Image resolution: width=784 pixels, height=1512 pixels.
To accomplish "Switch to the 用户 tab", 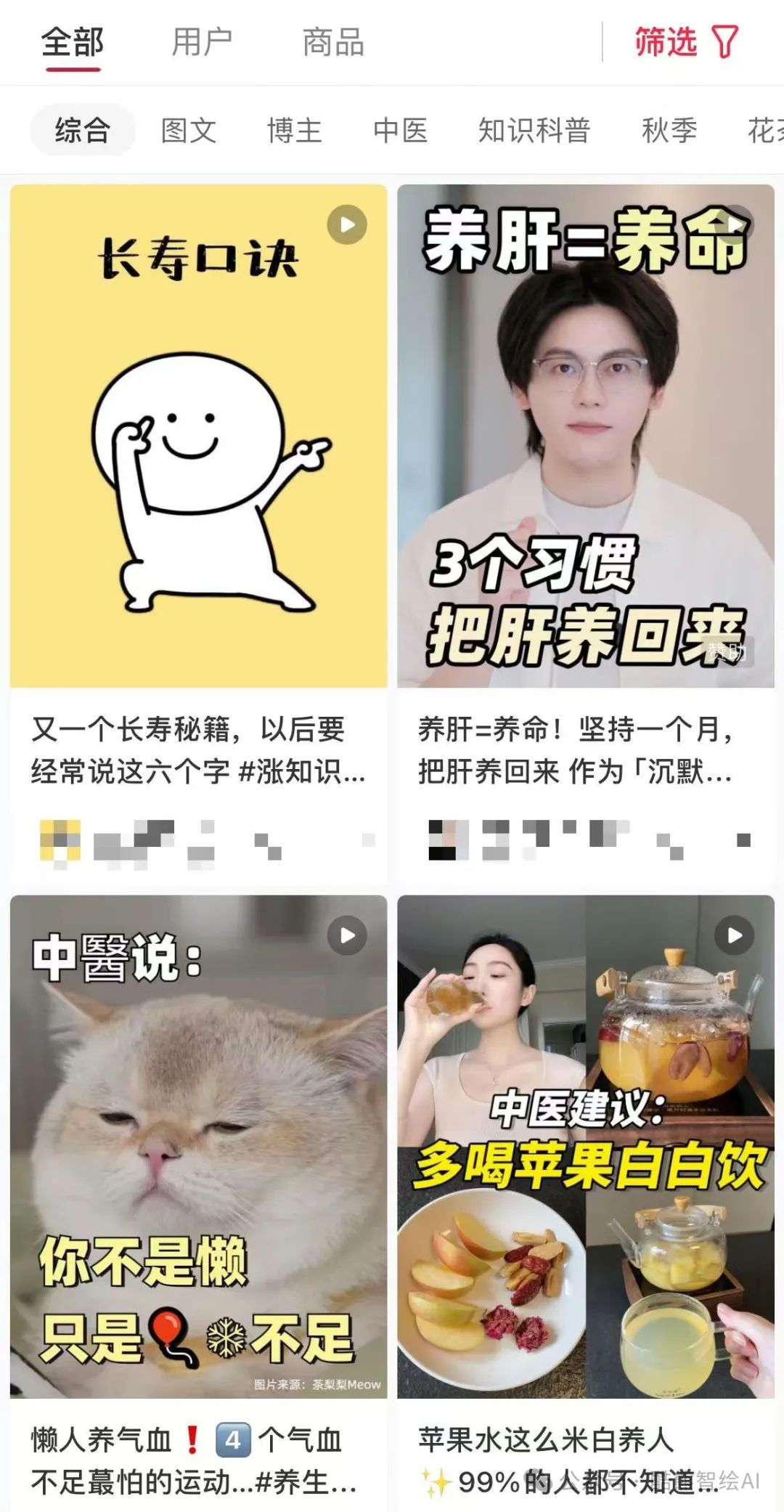I will pos(201,42).
